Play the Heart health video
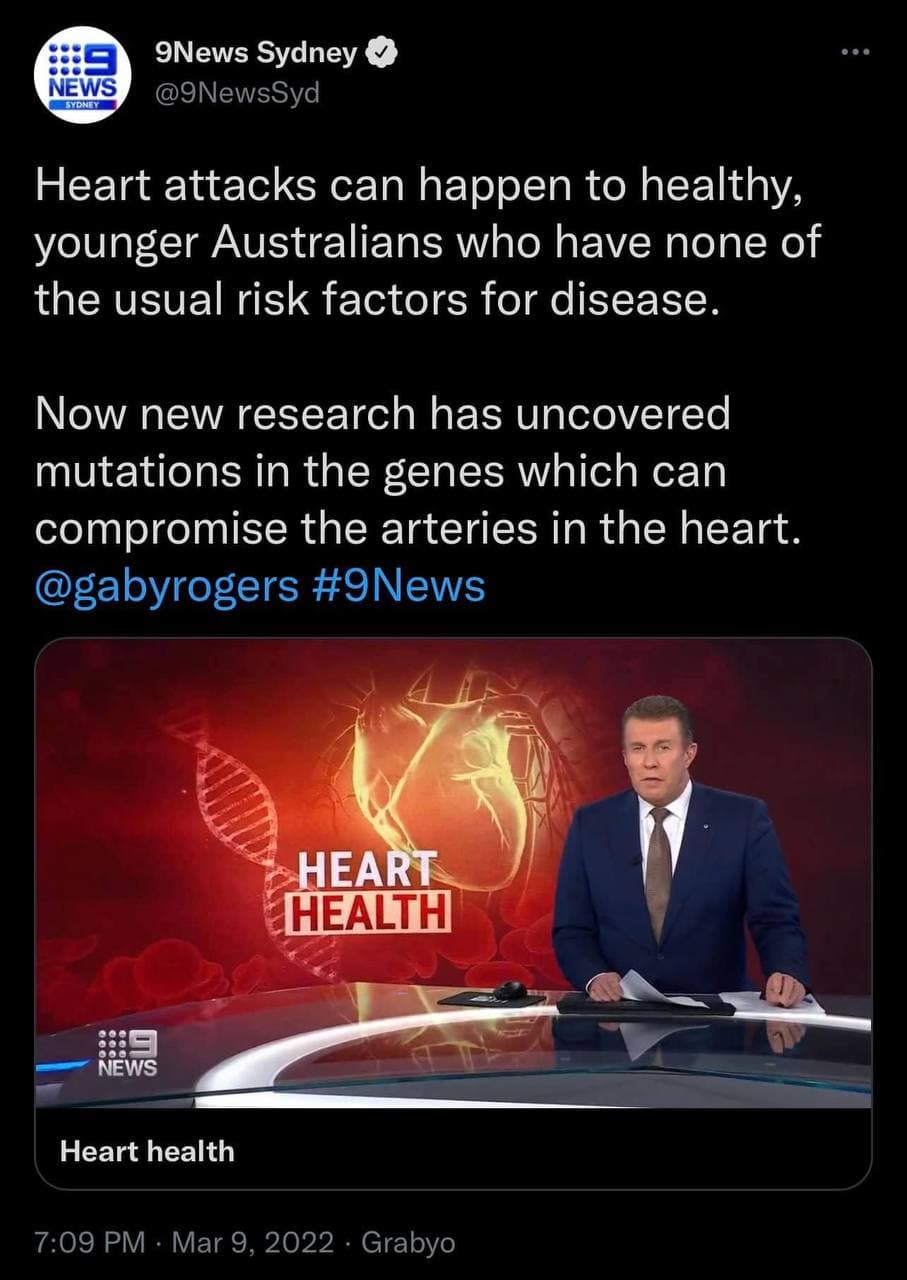This screenshot has width=907, height=1280. click(453, 873)
